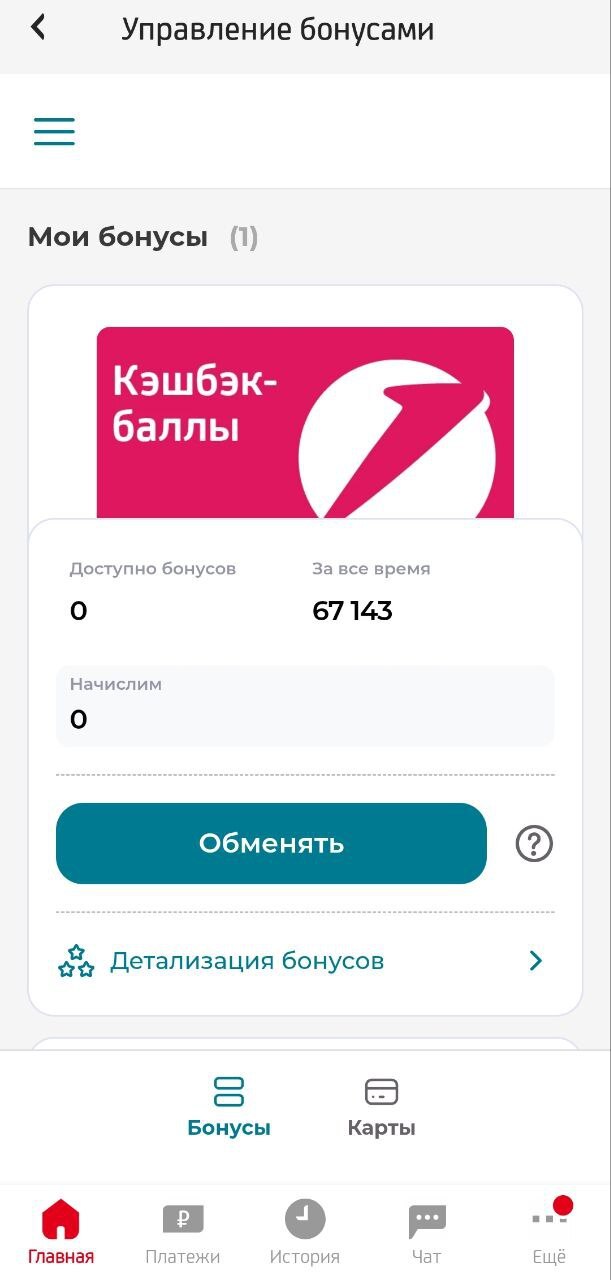Open the Ещё tab
Screen dimensions: 611x1280
coord(549,1232)
